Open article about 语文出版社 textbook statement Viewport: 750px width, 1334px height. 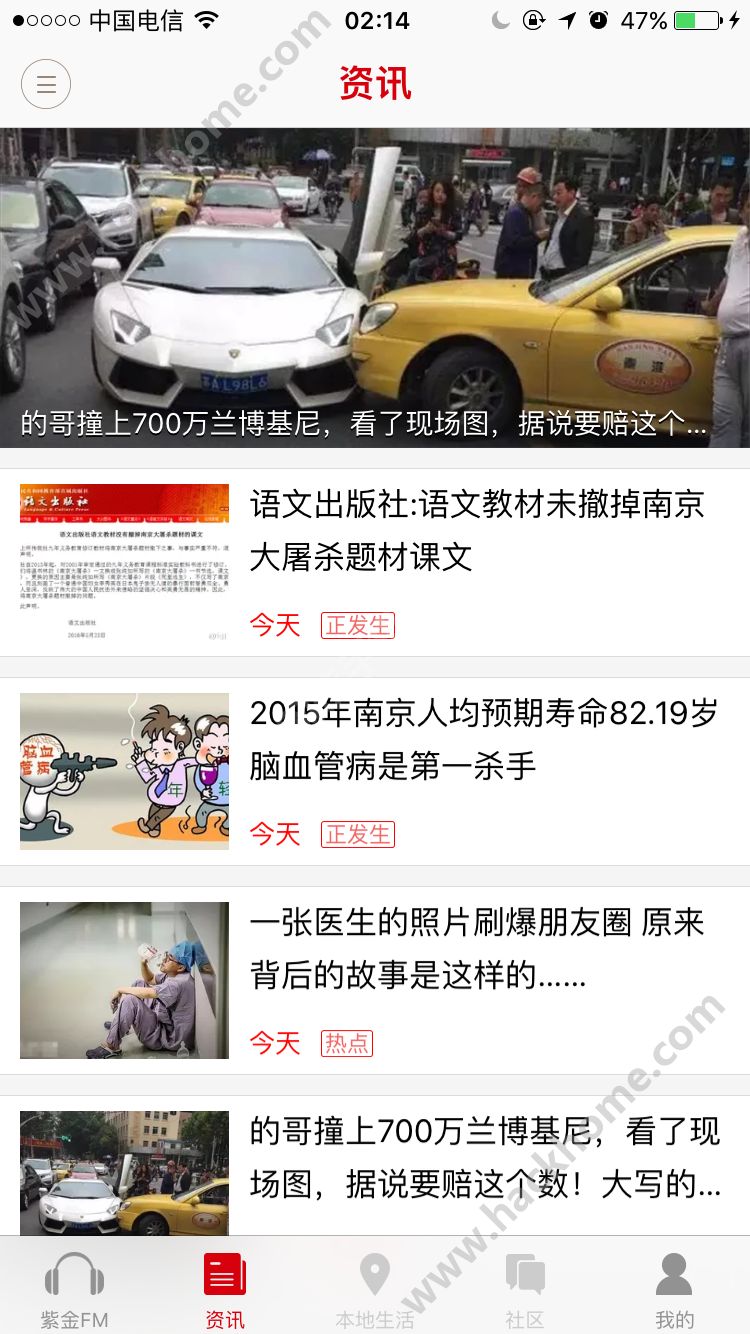476,531
